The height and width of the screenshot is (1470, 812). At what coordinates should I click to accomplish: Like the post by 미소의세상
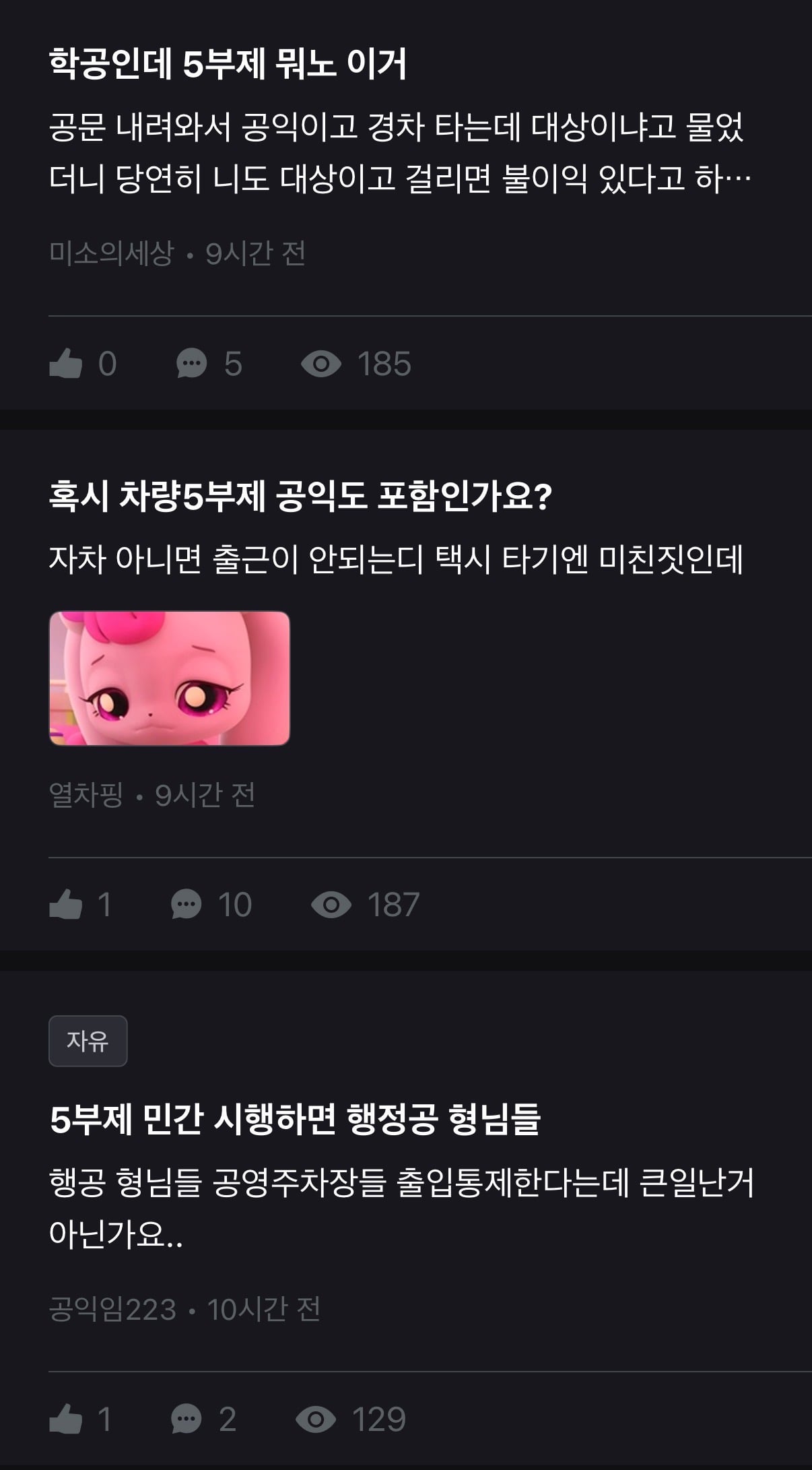pos(66,364)
